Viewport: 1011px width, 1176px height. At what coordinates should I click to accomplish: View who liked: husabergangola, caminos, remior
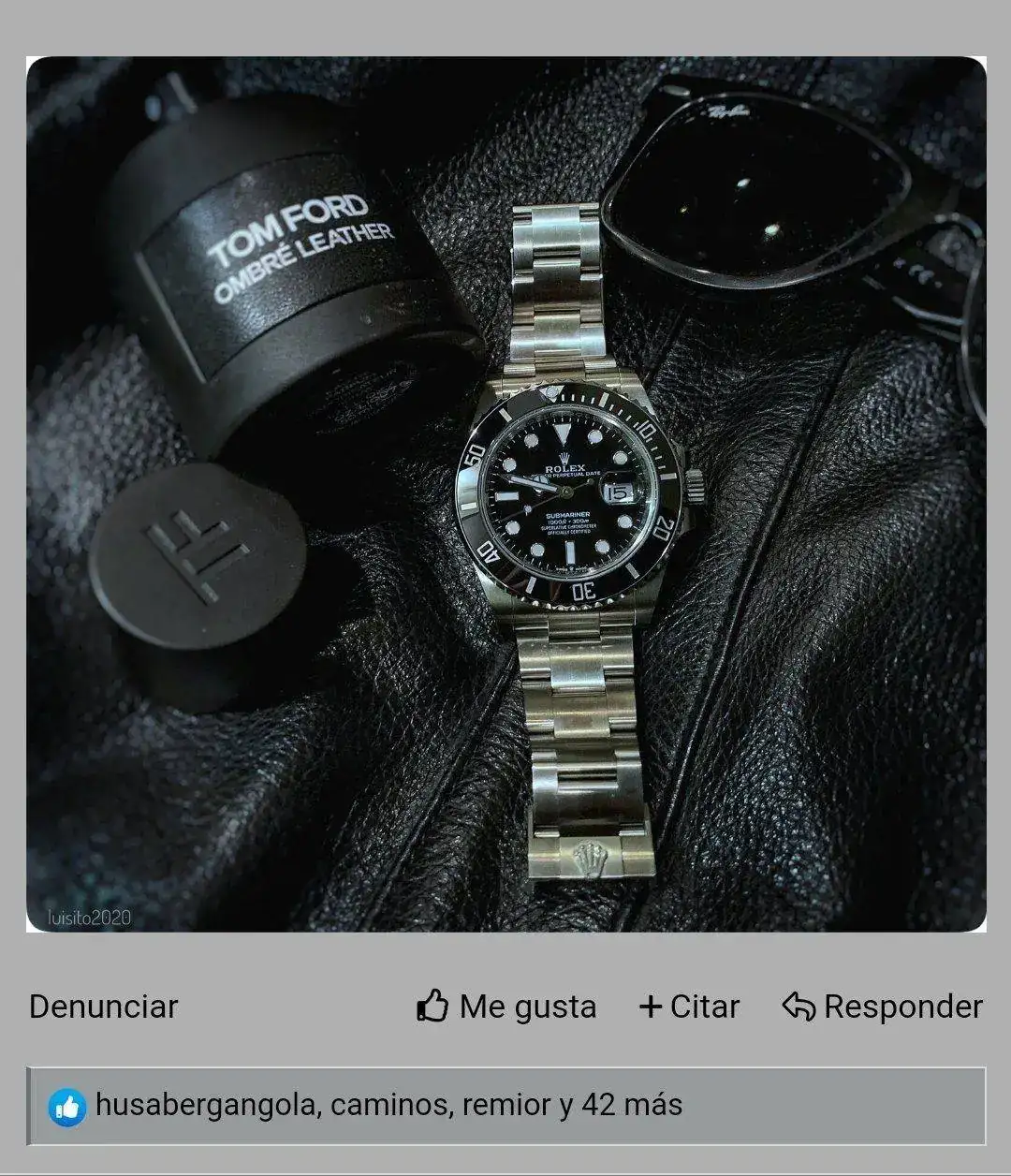click(388, 1106)
